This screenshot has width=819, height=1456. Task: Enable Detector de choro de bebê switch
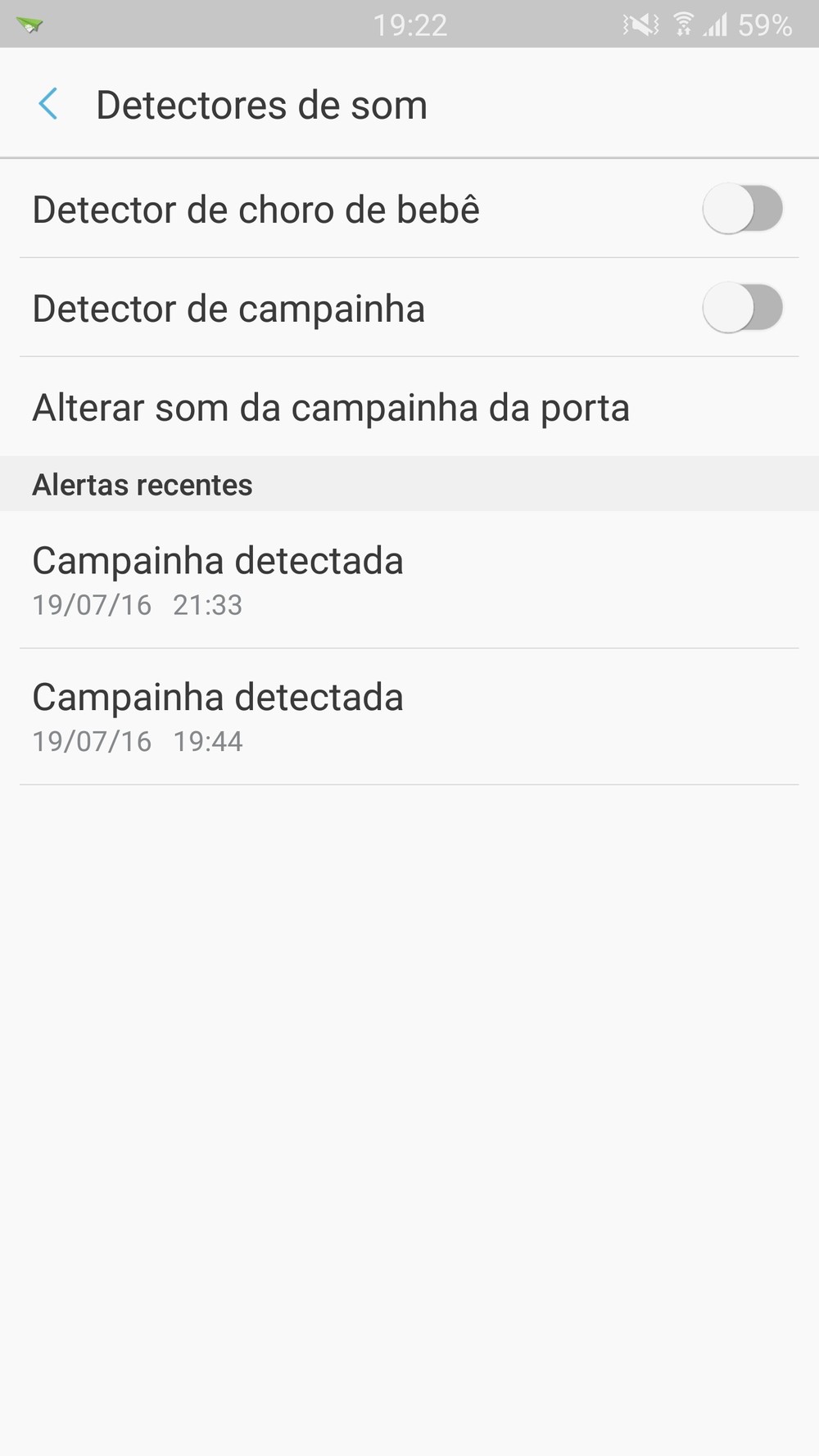(x=742, y=209)
